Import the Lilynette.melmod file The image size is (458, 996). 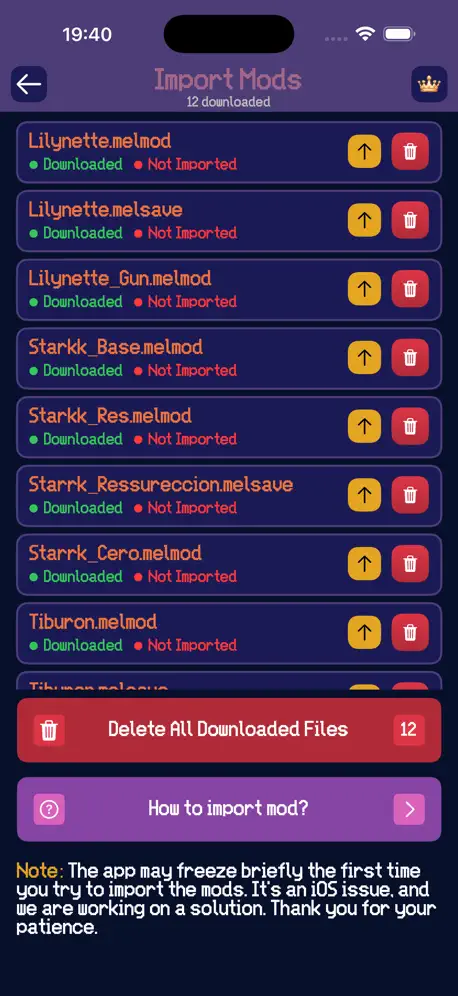[365, 152]
